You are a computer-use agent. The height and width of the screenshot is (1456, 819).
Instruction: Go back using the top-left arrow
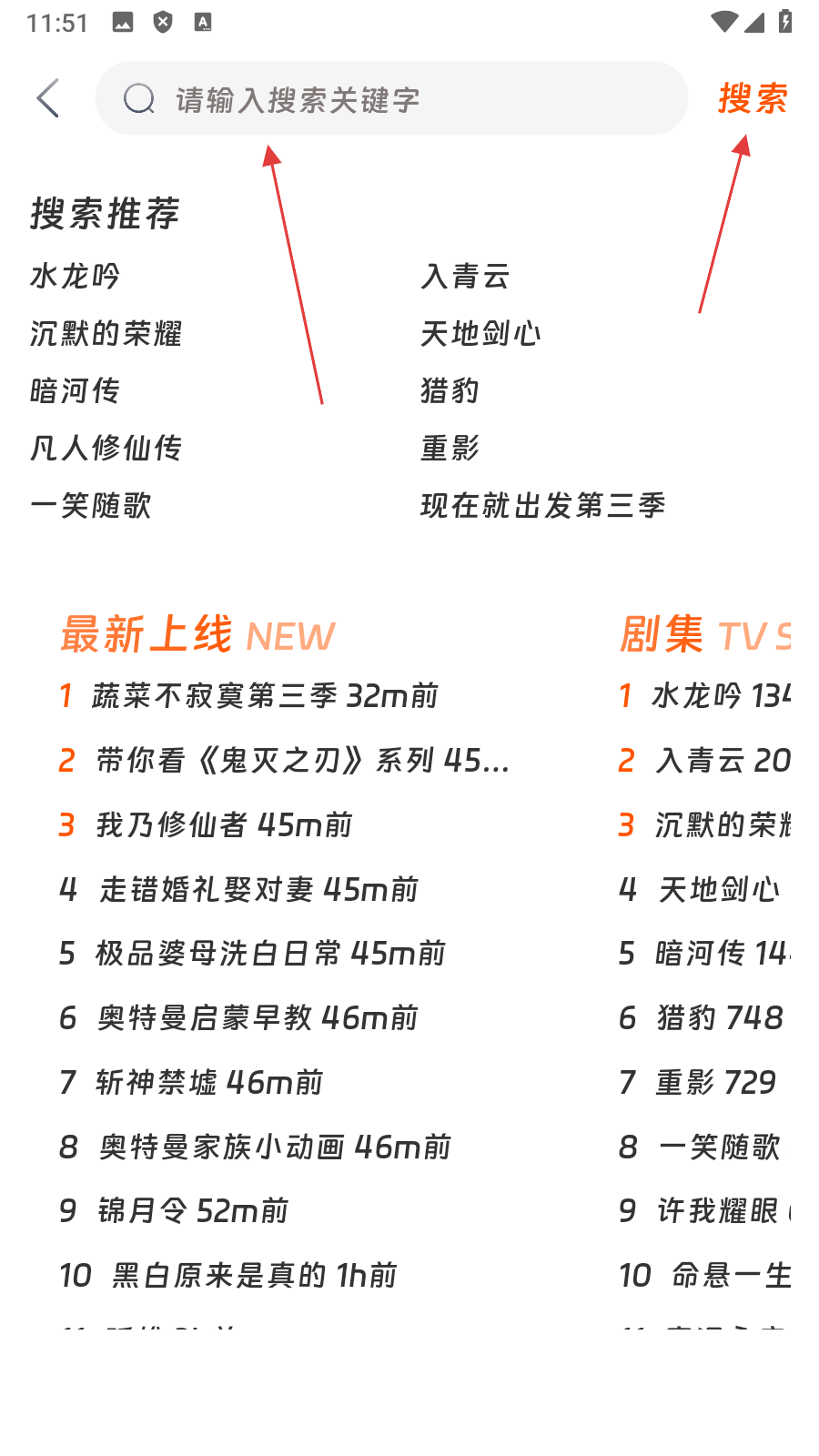click(x=48, y=98)
